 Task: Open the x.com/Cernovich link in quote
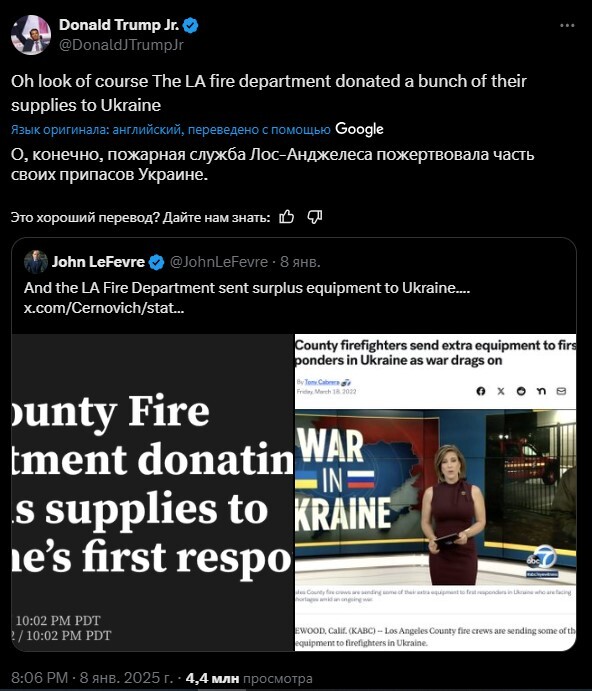click(104, 308)
